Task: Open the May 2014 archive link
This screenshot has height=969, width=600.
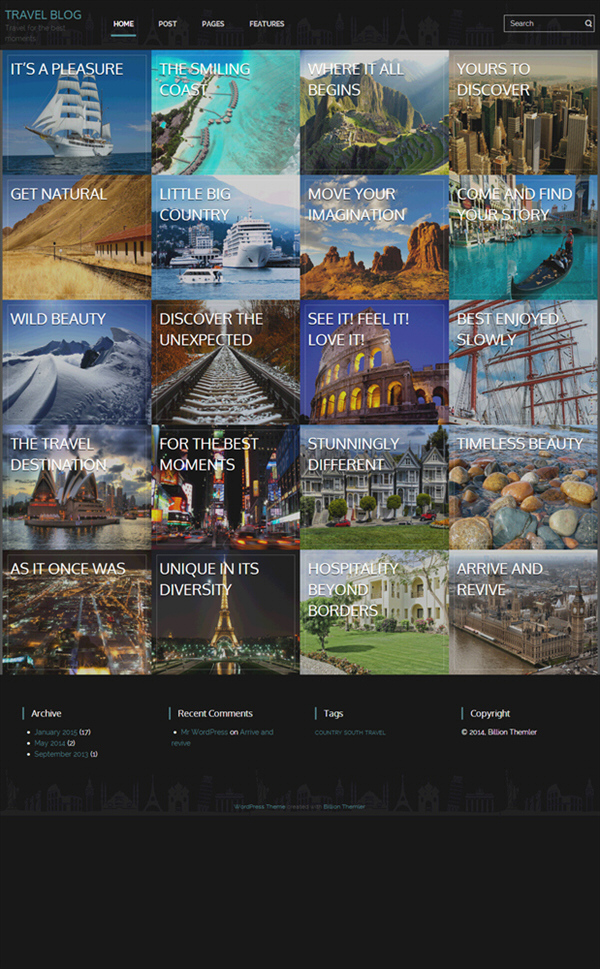Action: coord(49,743)
